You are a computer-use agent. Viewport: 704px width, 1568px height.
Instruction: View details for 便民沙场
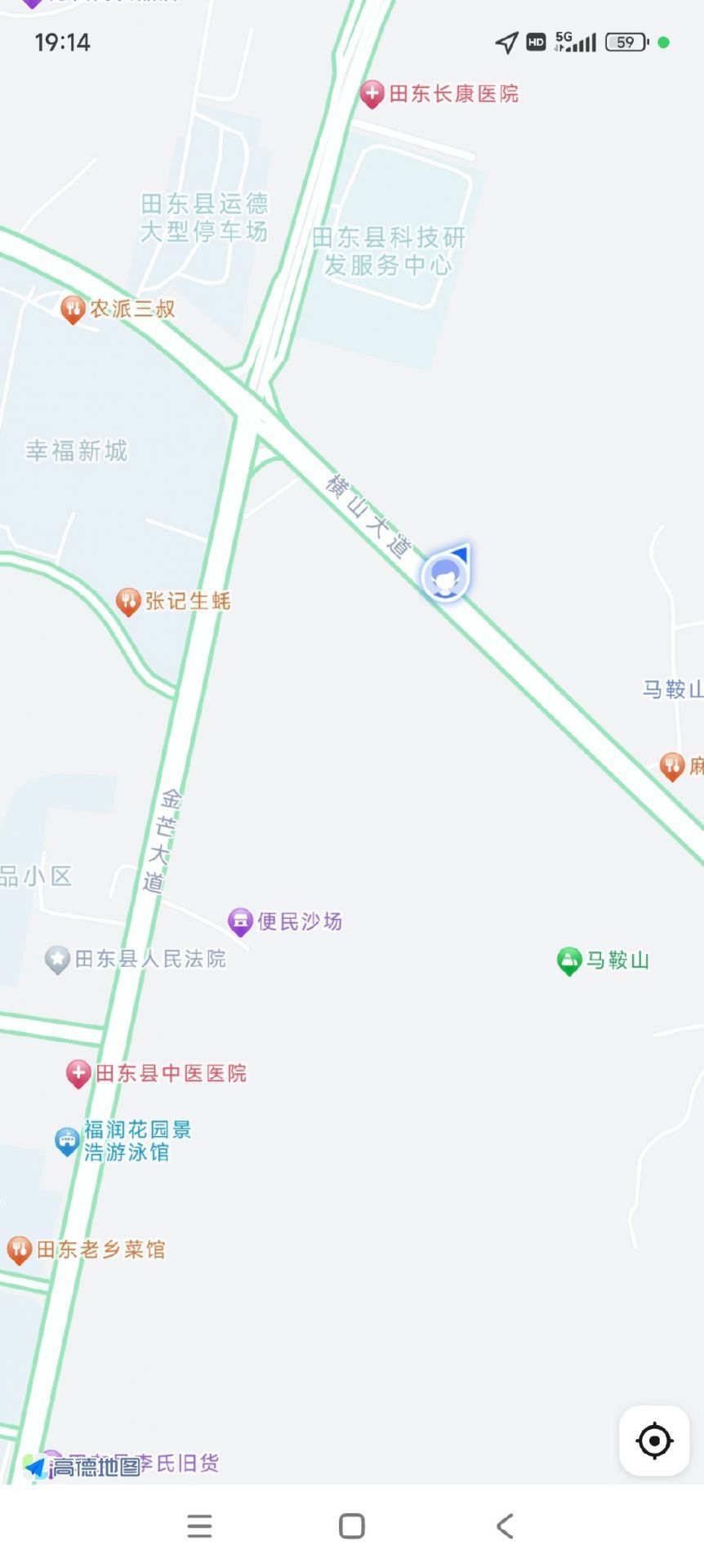pyautogui.click(x=240, y=922)
